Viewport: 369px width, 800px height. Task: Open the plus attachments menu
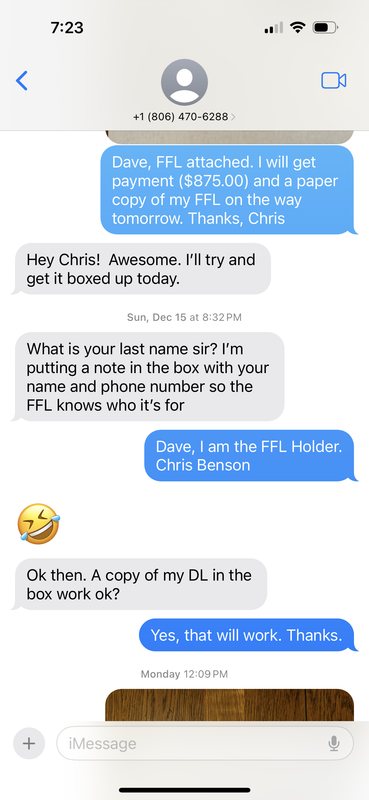point(29,743)
